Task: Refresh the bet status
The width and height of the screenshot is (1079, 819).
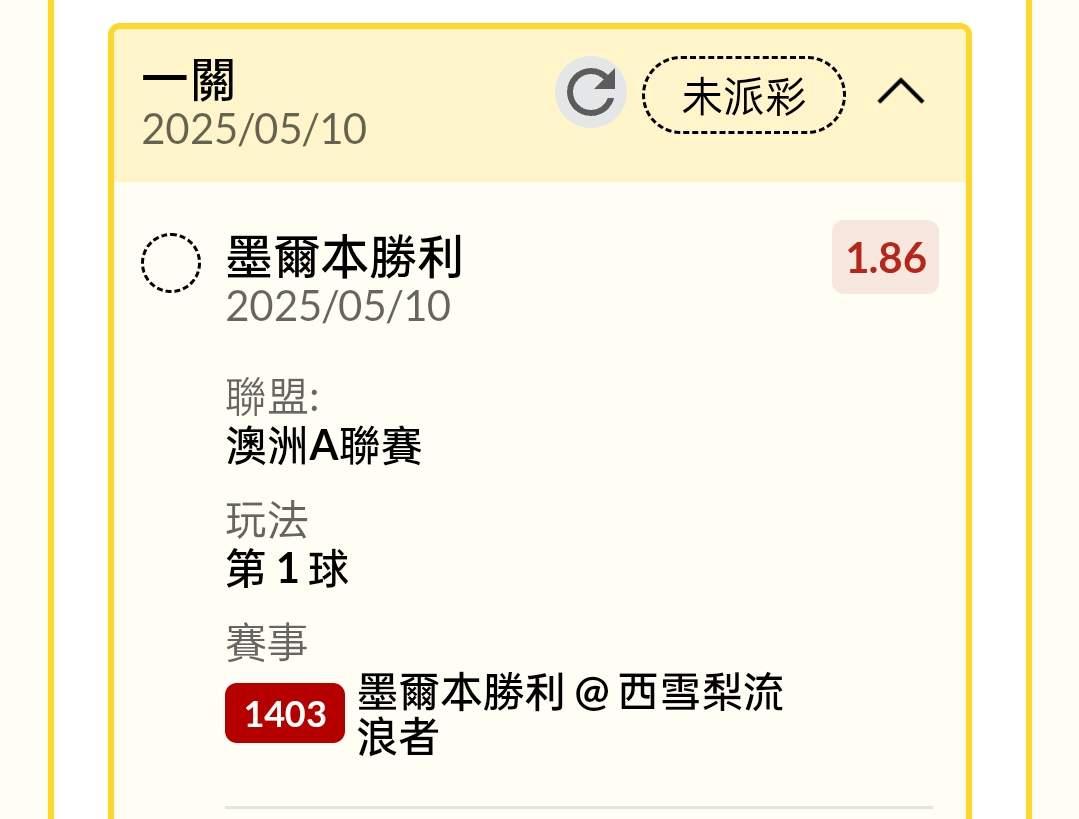Action: pyautogui.click(x=590, y=92)
